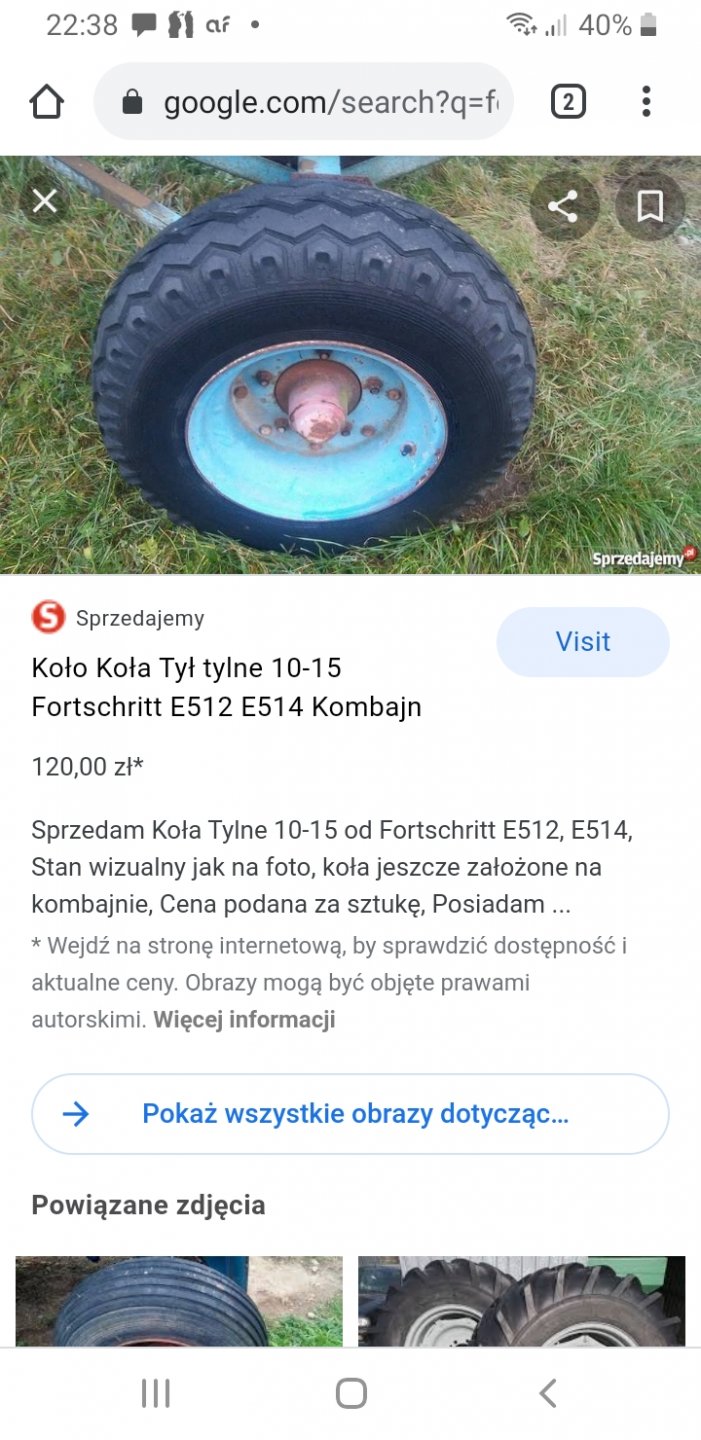Open related photo of tractor tyres

tap(521, 1300)
